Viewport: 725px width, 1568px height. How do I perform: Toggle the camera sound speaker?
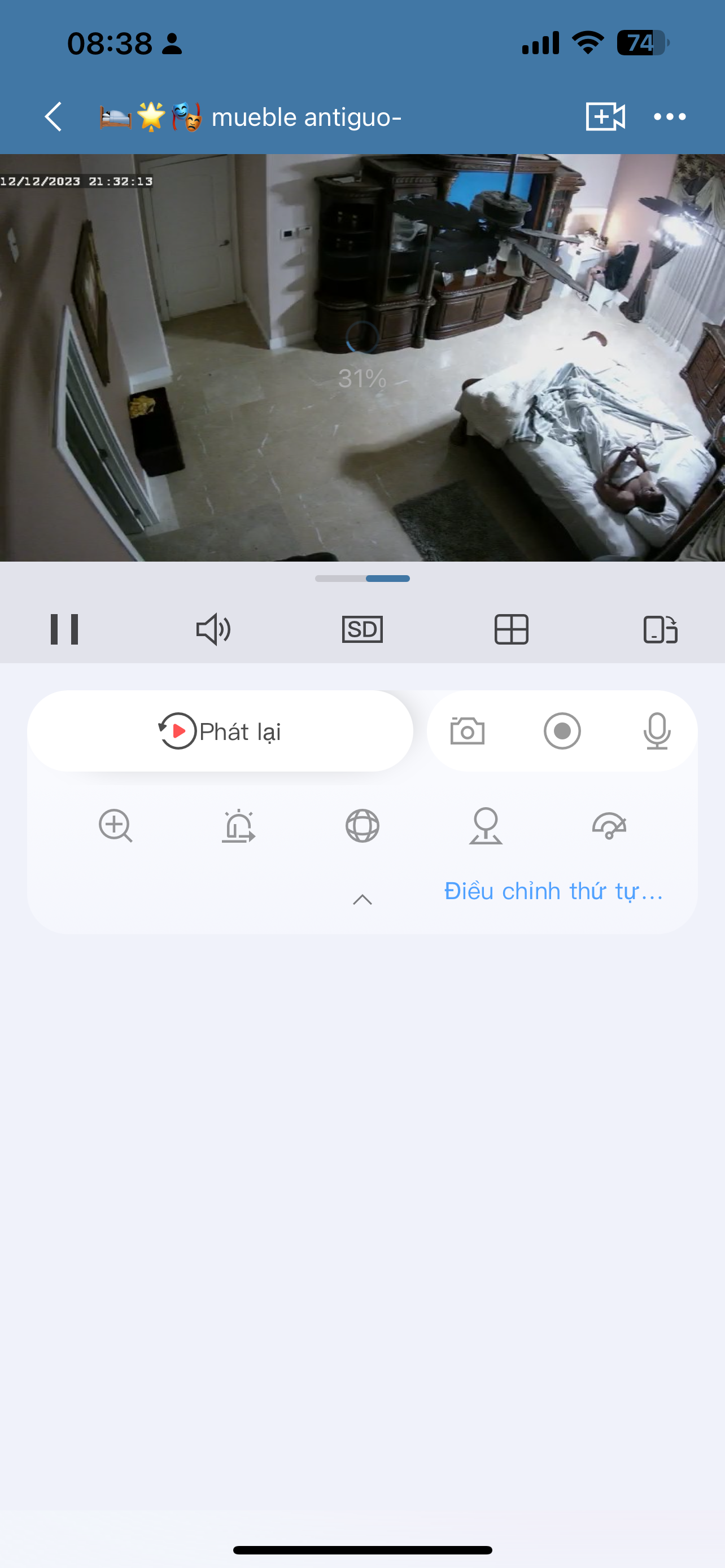click(x=213, y=629)
